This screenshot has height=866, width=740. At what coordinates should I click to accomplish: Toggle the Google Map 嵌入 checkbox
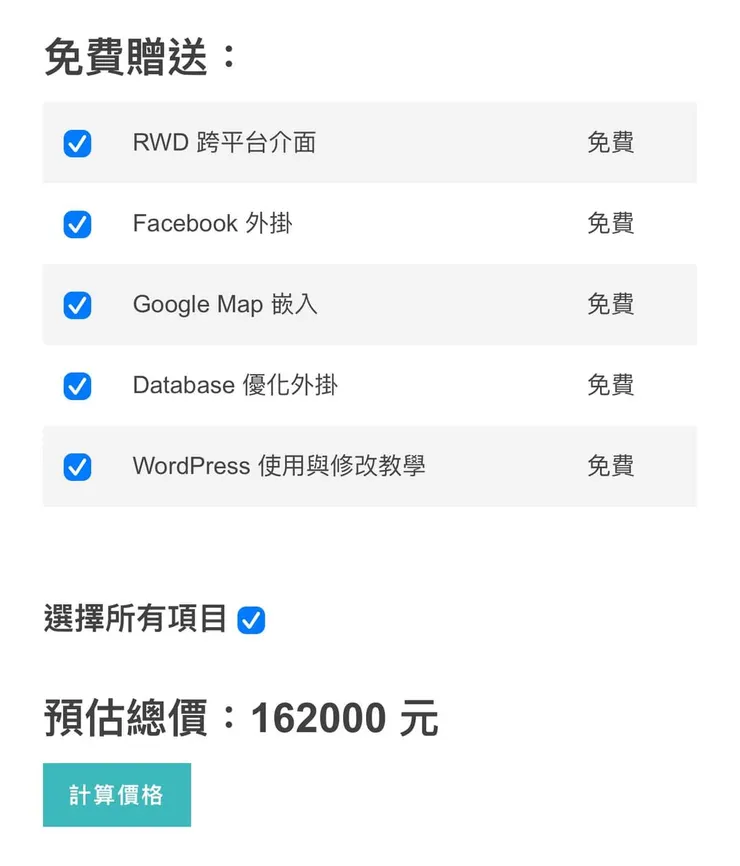point(77,305)
